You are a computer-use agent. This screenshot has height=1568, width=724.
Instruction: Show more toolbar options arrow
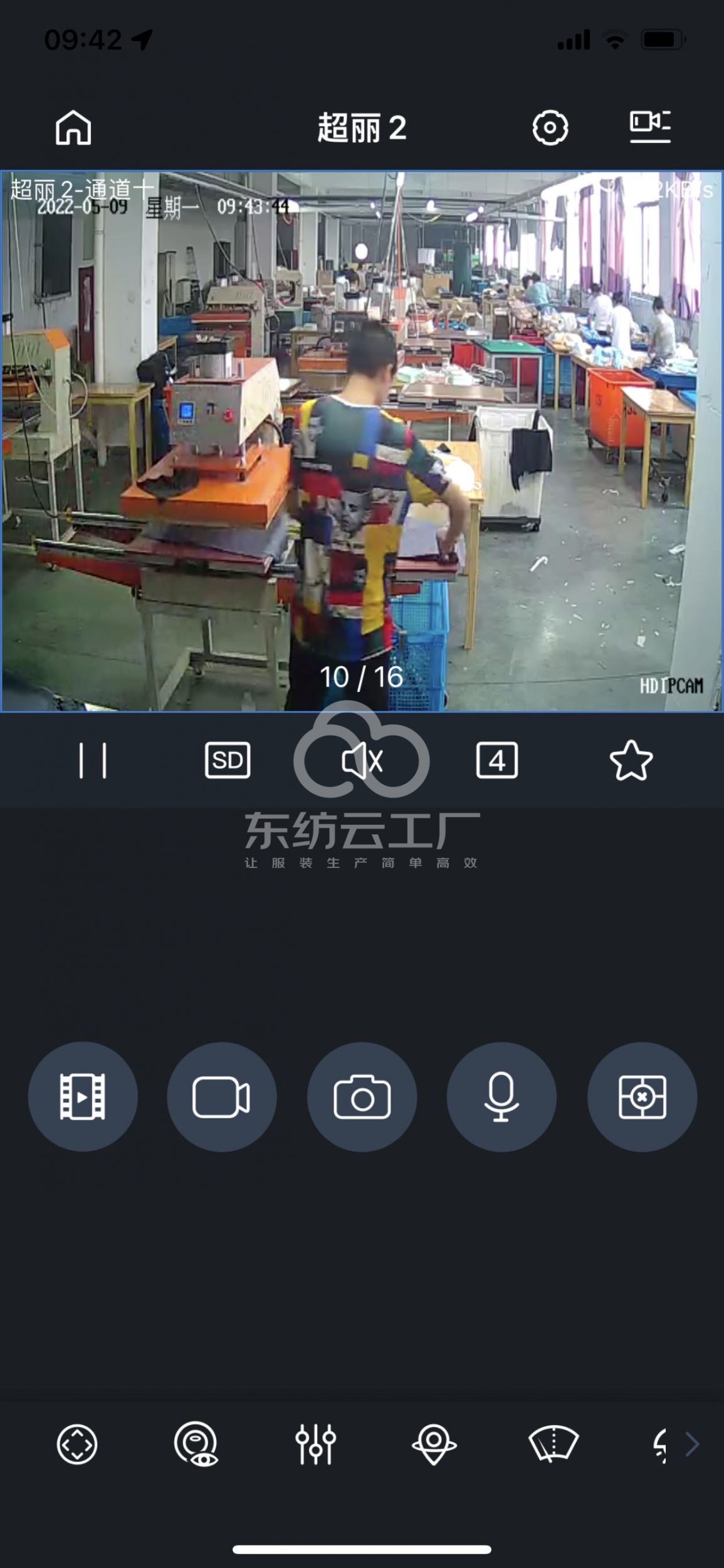692,1444
